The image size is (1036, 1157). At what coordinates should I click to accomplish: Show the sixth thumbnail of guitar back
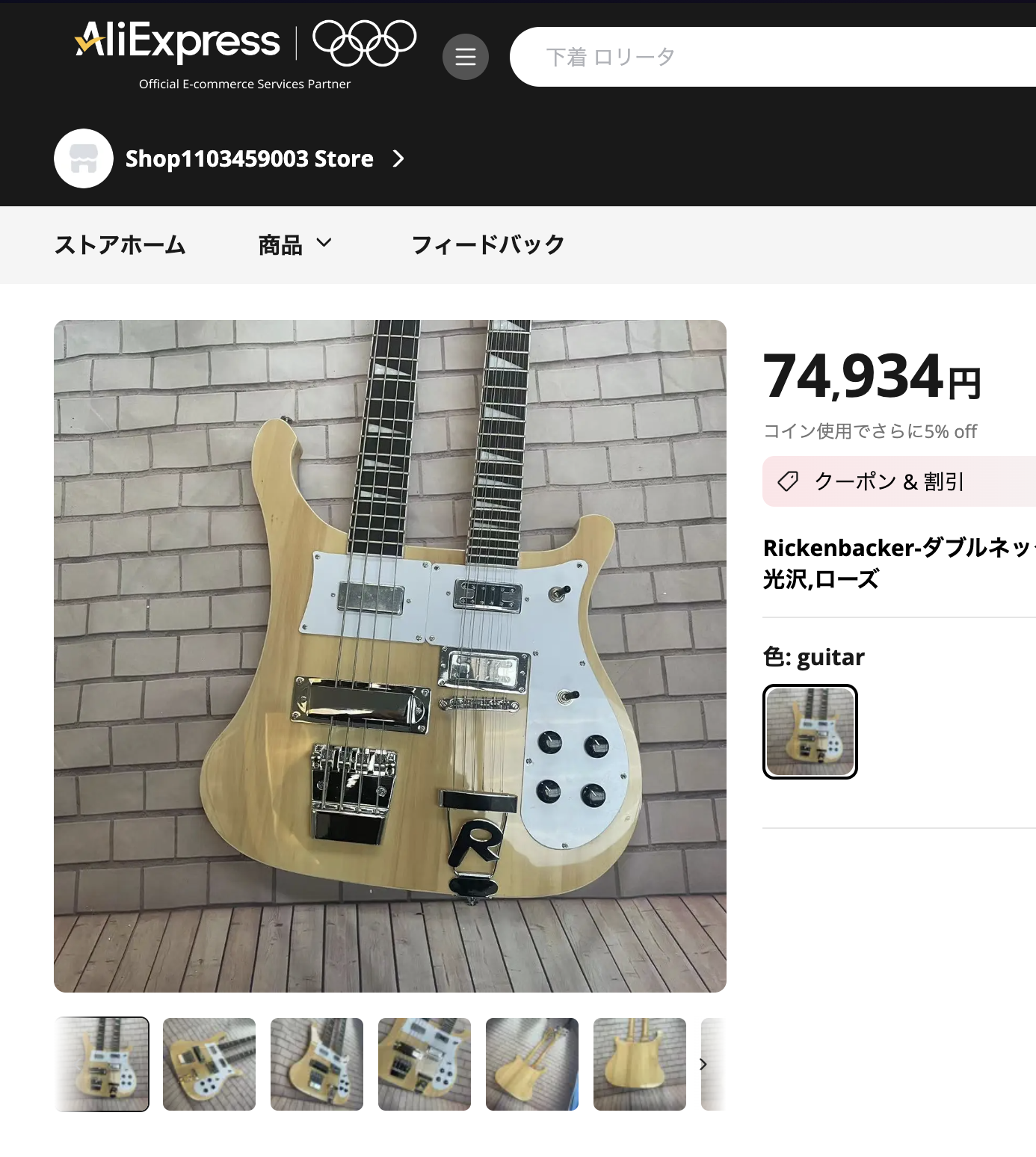640,1064
